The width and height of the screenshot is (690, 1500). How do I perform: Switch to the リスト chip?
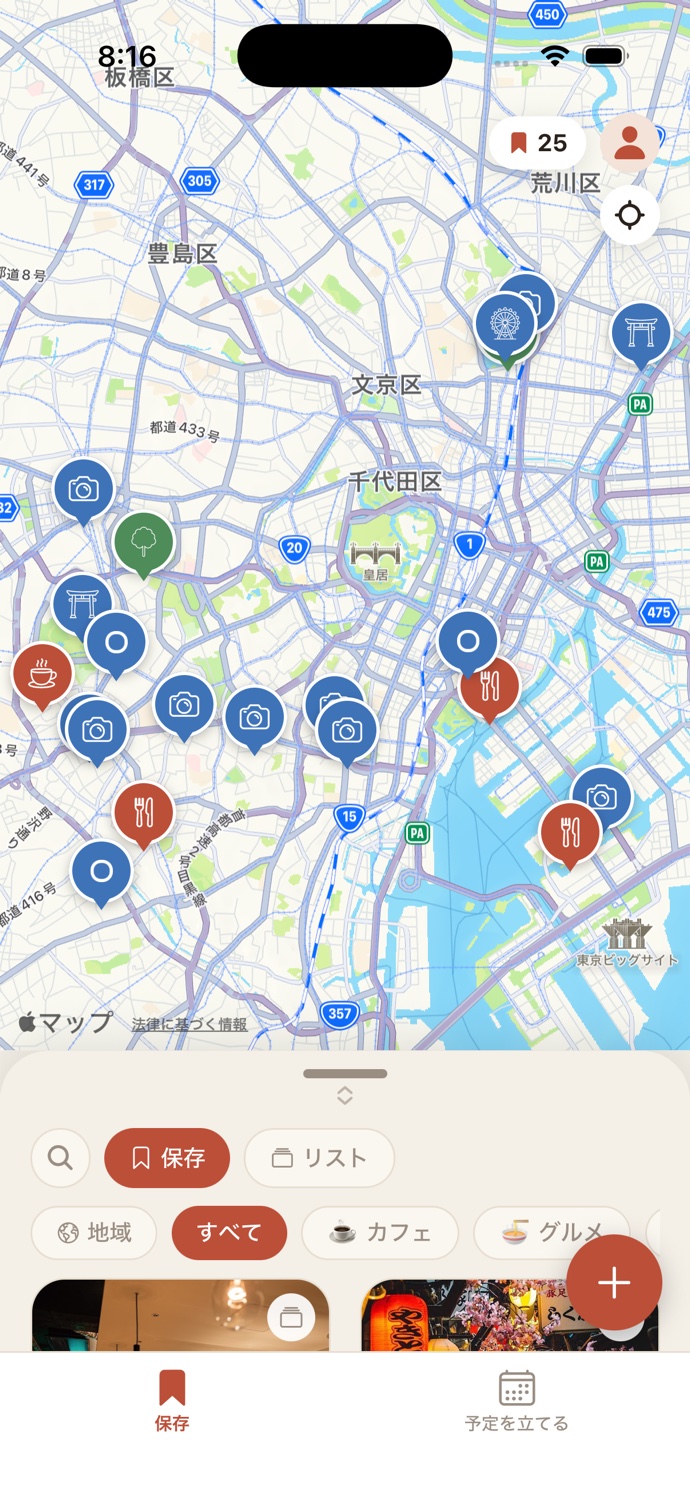pyautogui.click(x=319, y=1158)
